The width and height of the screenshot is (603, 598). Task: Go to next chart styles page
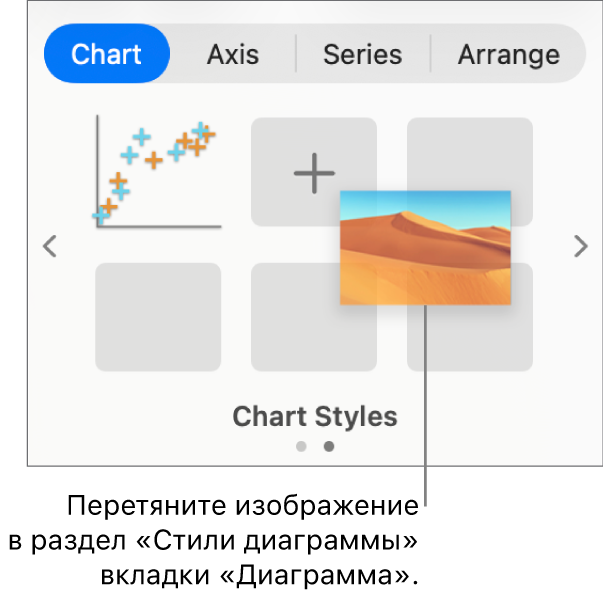point(581,246)
